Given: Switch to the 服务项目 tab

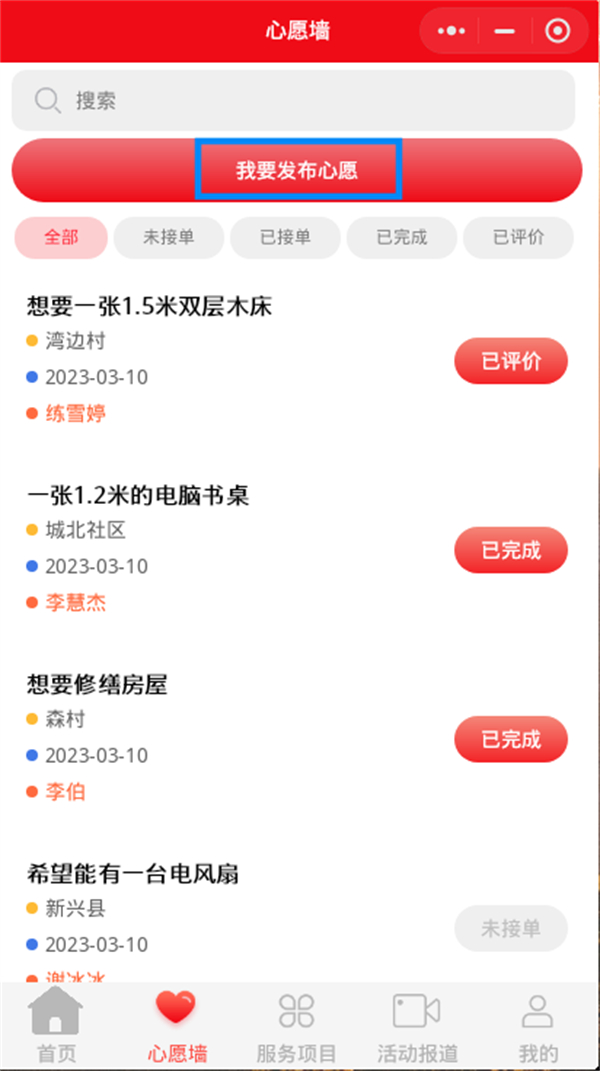Looking at the screenshot, I should [297, 1026].
